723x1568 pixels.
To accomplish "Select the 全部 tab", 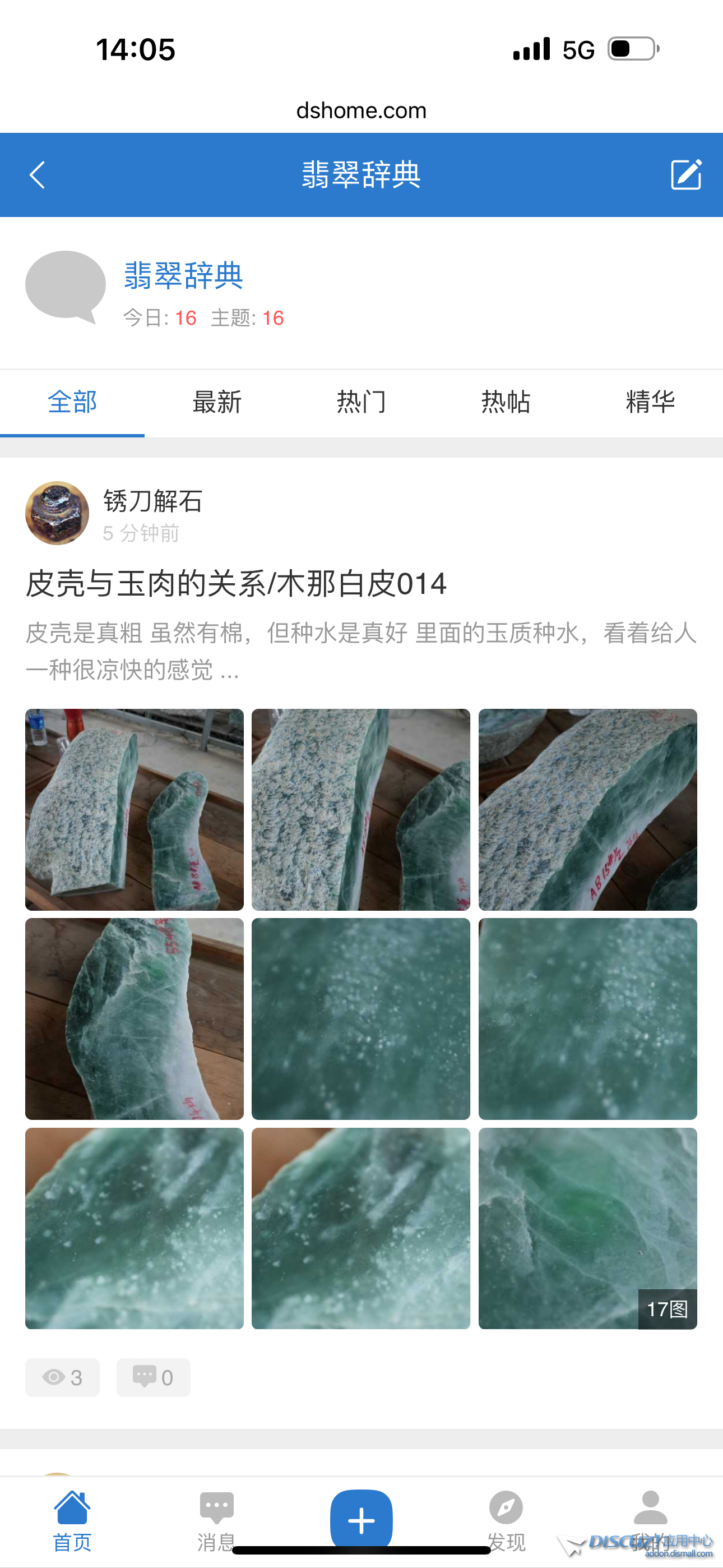I will pos(72,402).
